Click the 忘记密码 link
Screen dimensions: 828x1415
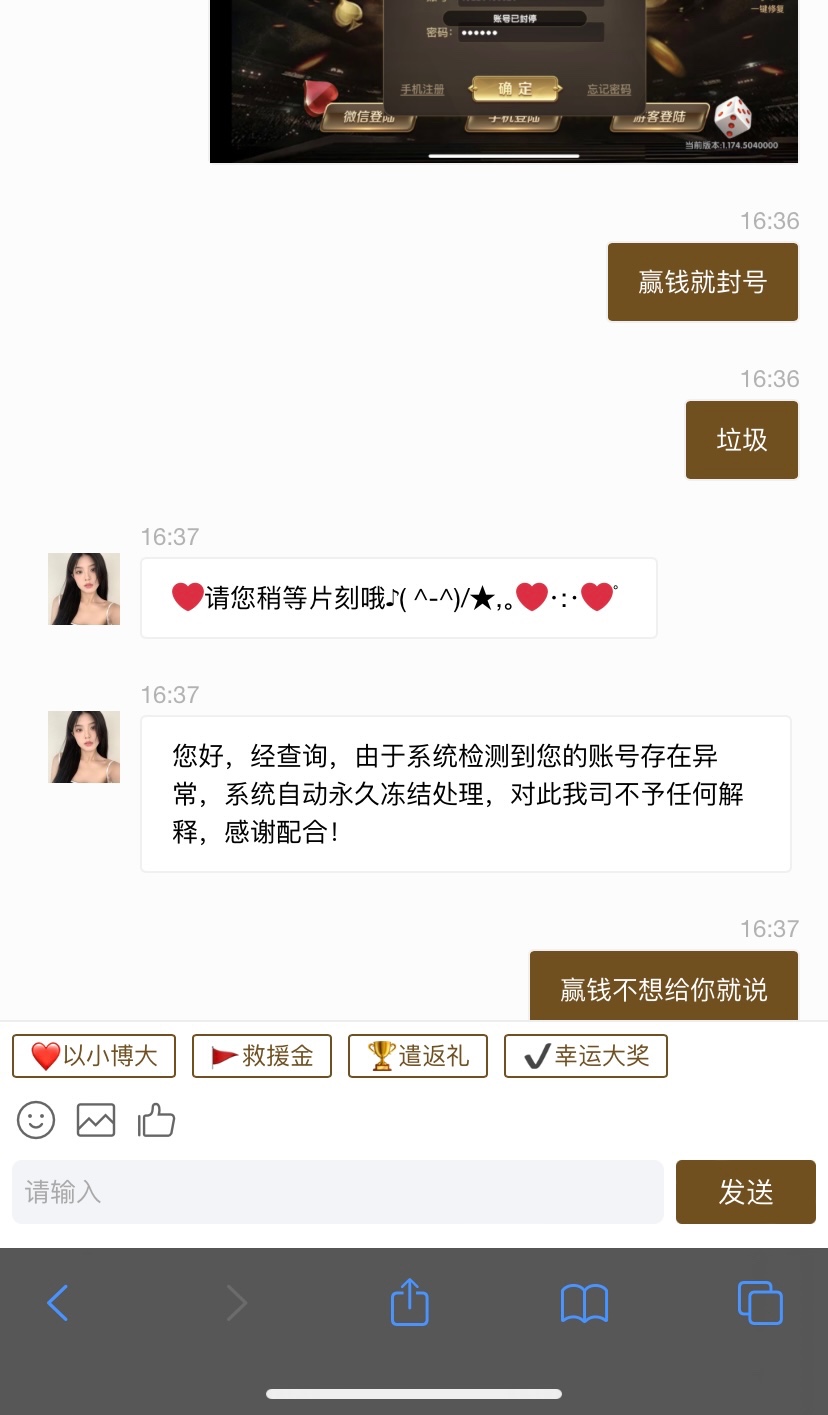[x=609, y=89]
